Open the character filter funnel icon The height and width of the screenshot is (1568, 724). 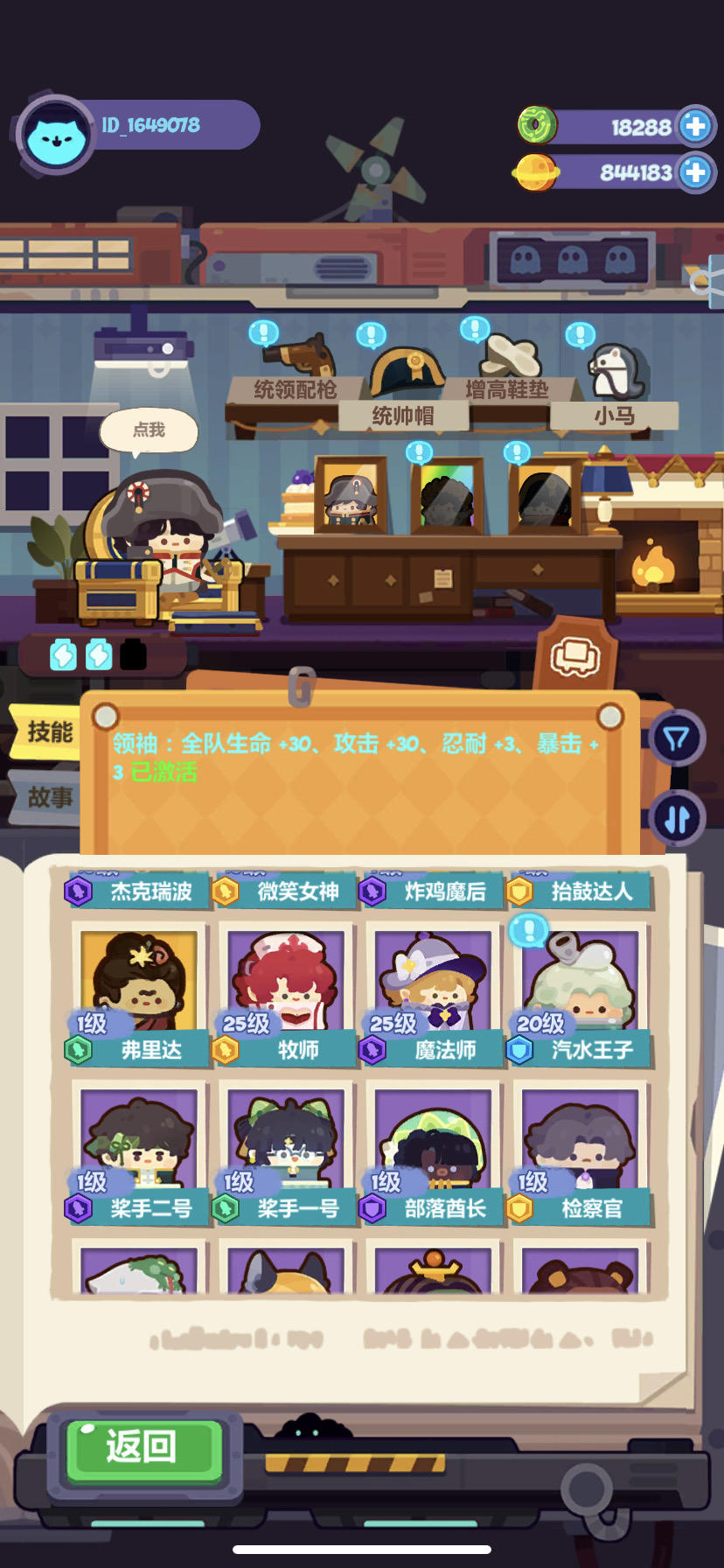click(675, 739)
